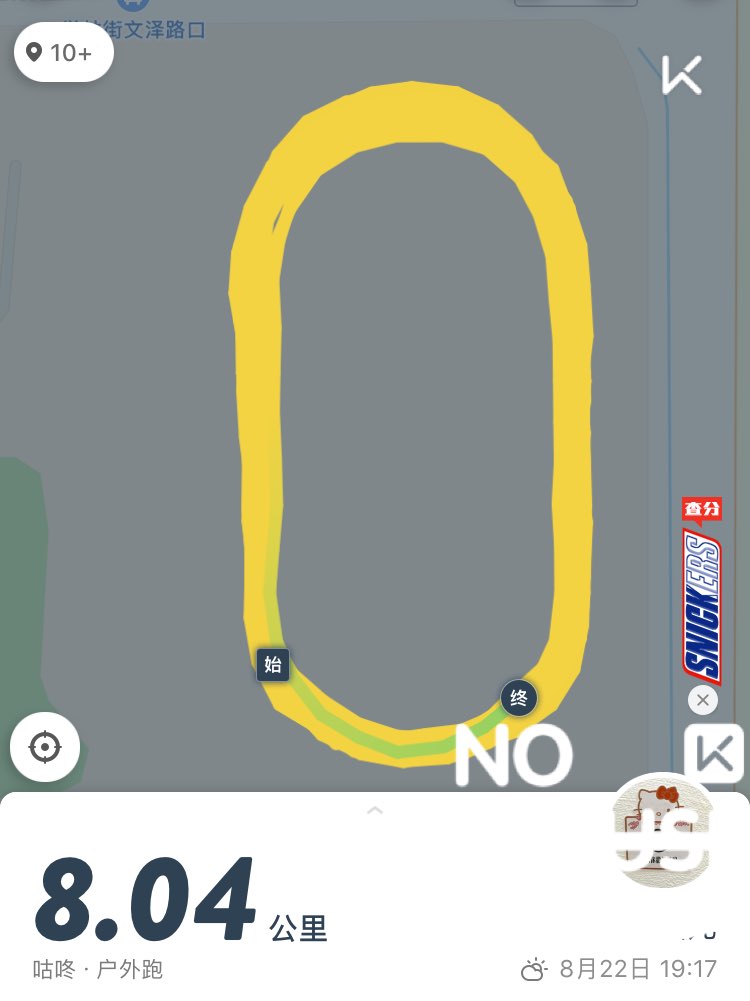Dismiss the Snickers ad banner
750x1001 pixels.
(x=703, y=700)
